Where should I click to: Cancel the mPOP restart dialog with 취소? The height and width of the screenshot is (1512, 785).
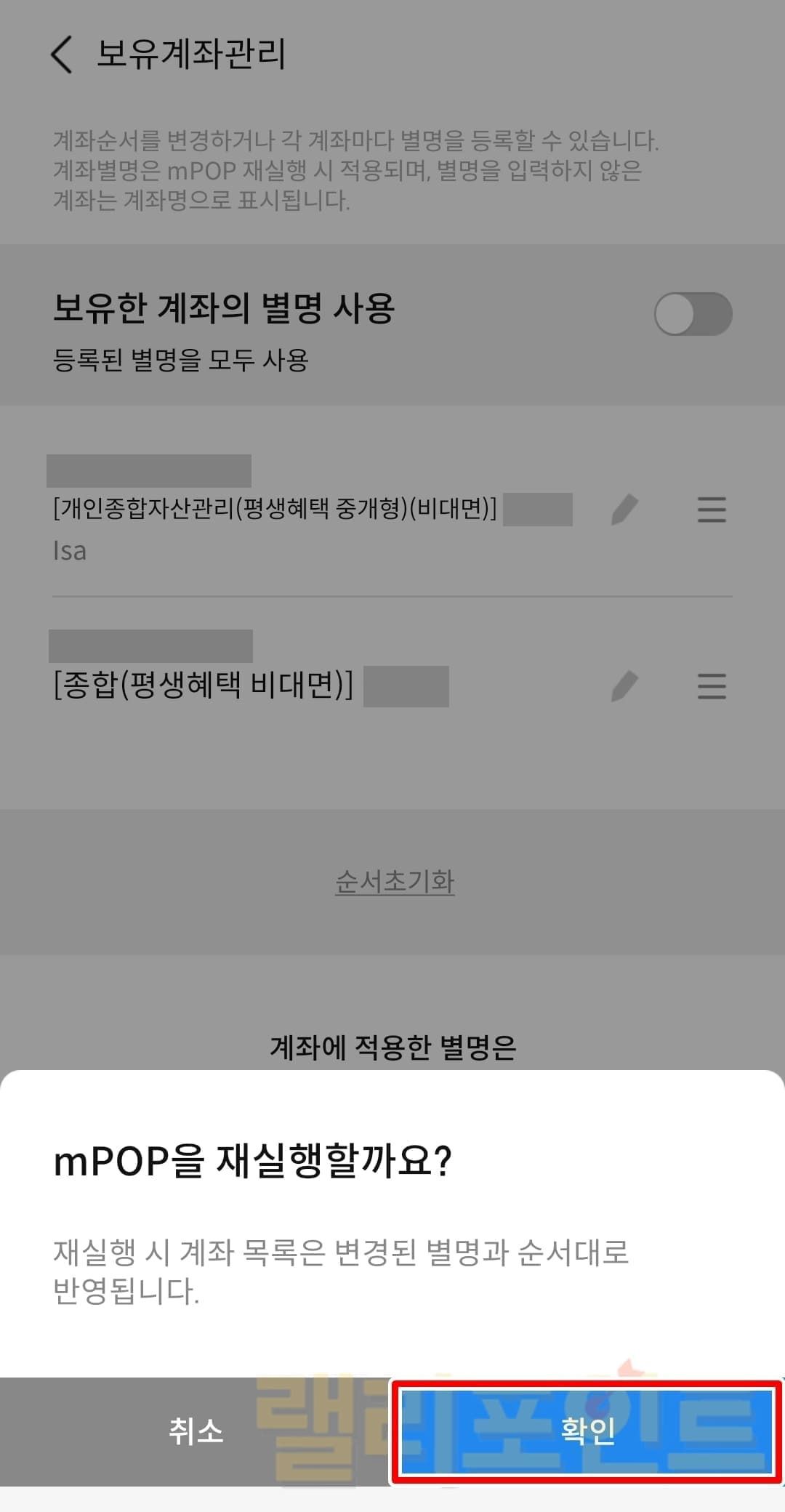195,1431
